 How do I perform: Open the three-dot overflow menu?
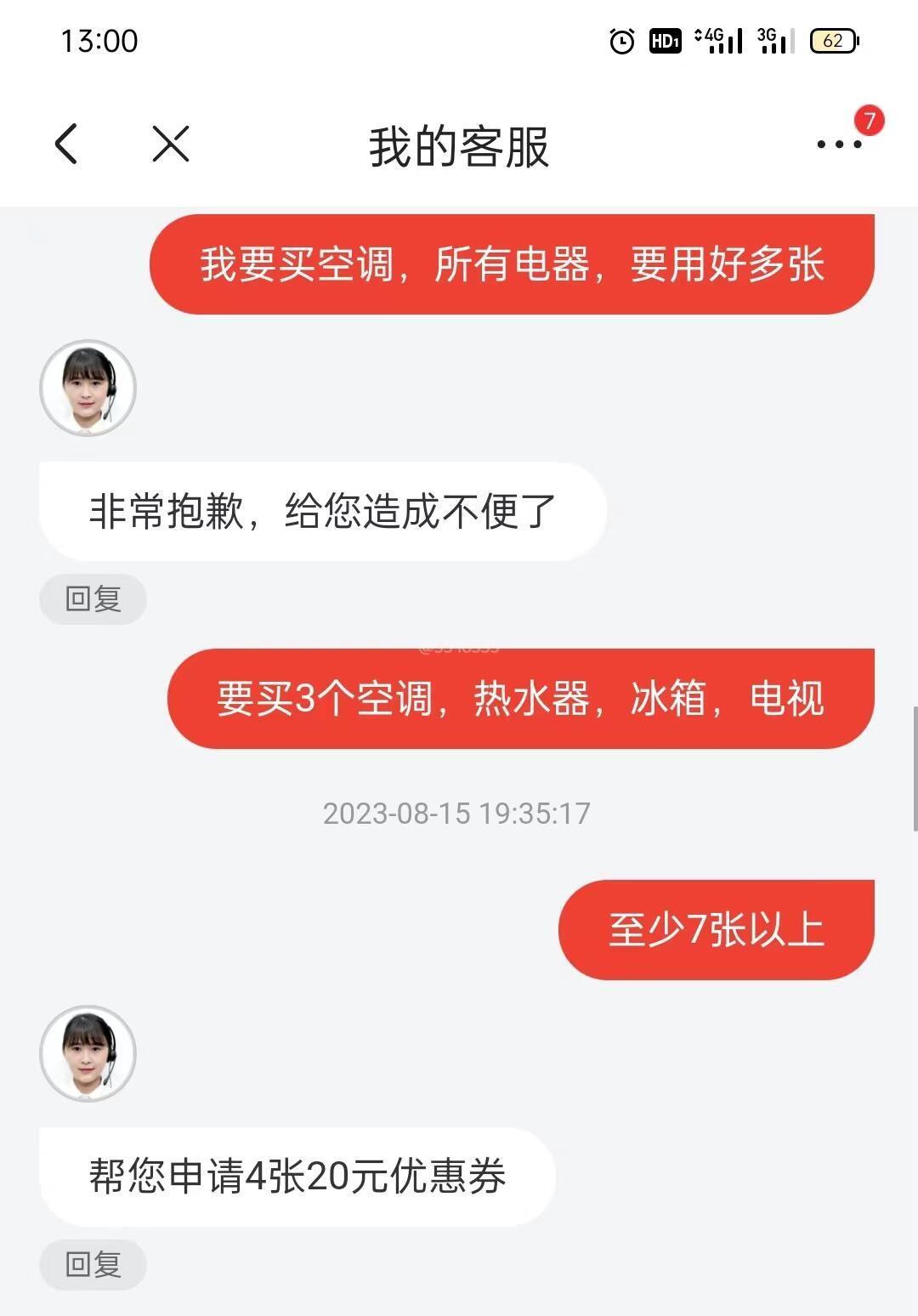839,144
